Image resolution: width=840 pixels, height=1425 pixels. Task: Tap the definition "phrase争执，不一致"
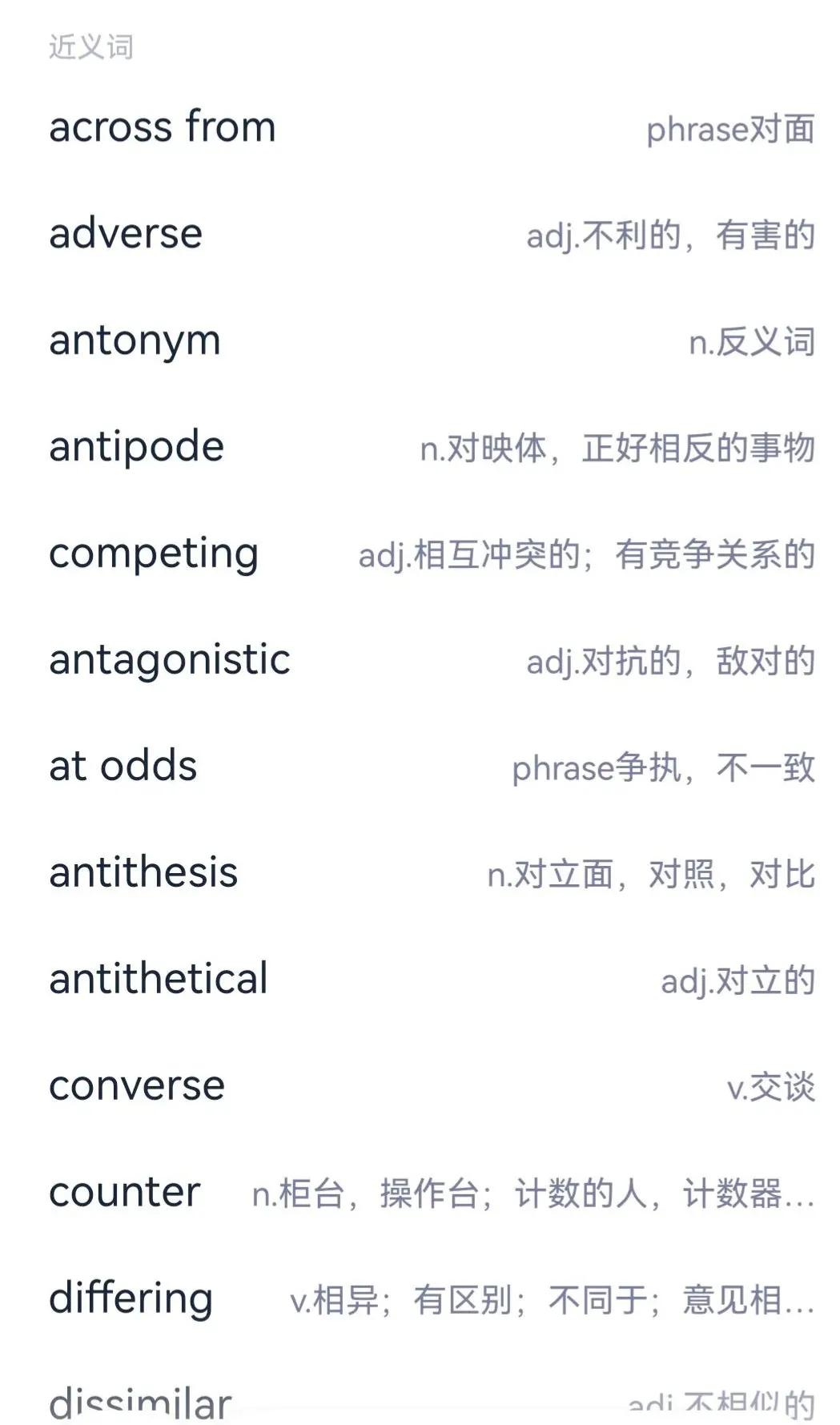pos(665,767)
